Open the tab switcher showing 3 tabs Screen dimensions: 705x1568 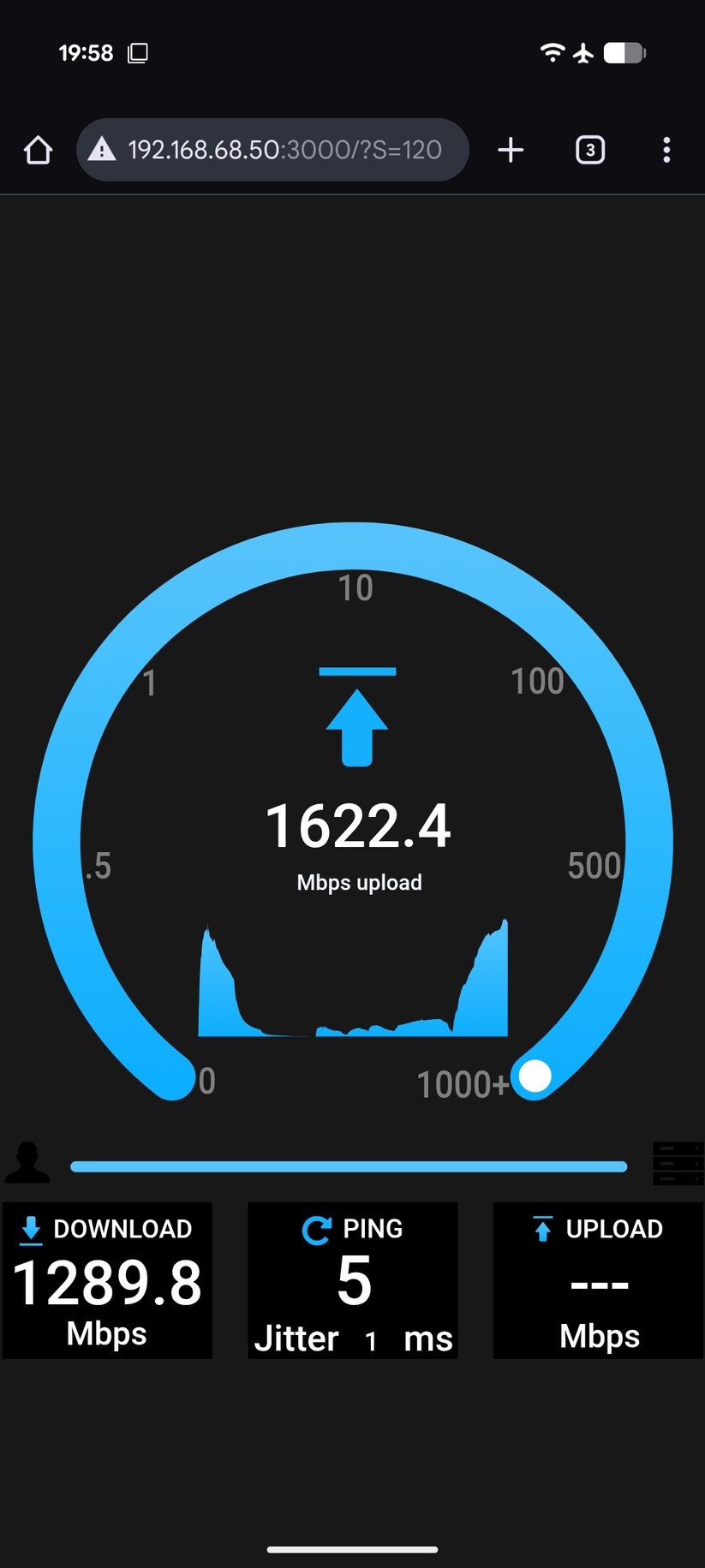click(x=589, y=149)
